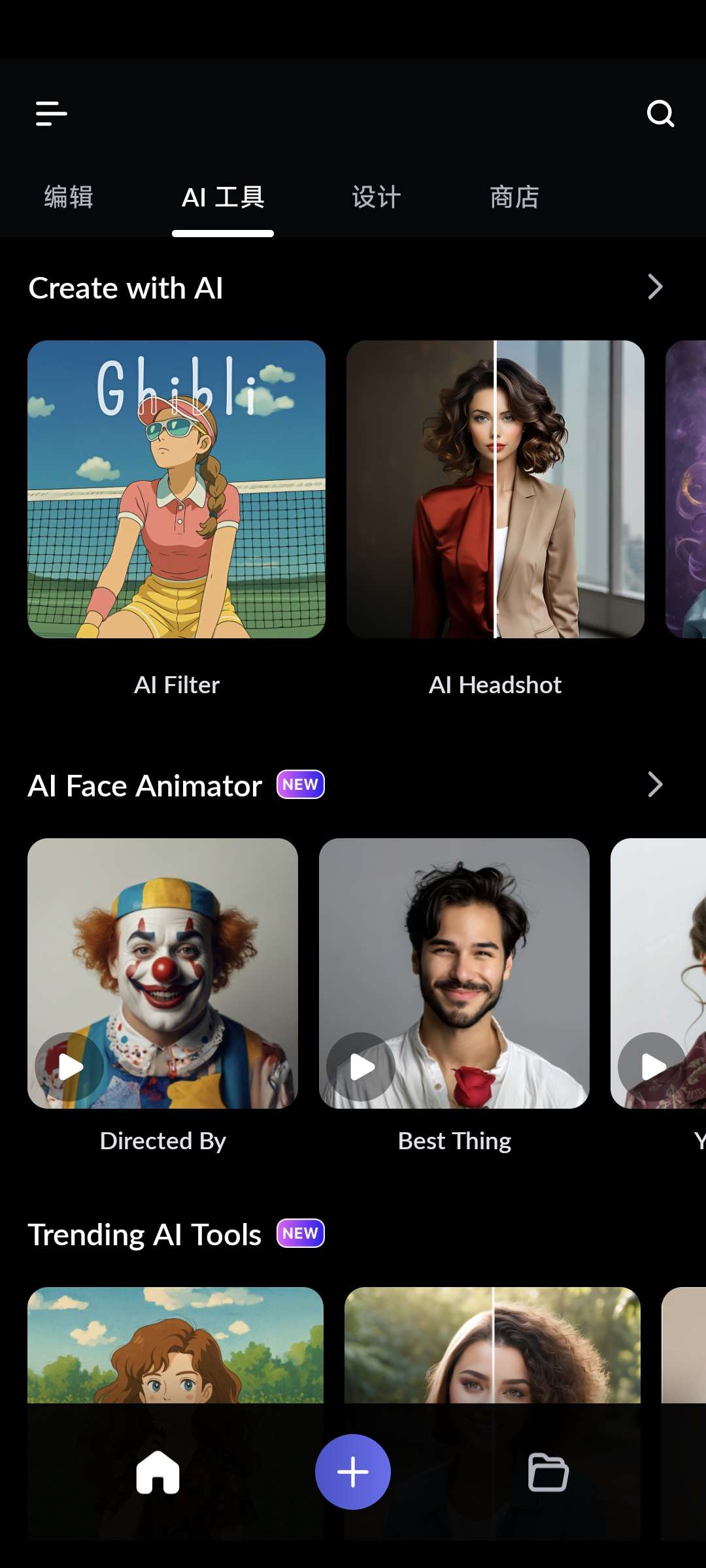Tap the plus create button
Screen dimensions: 706x1568
click(x=353, y=1472)
